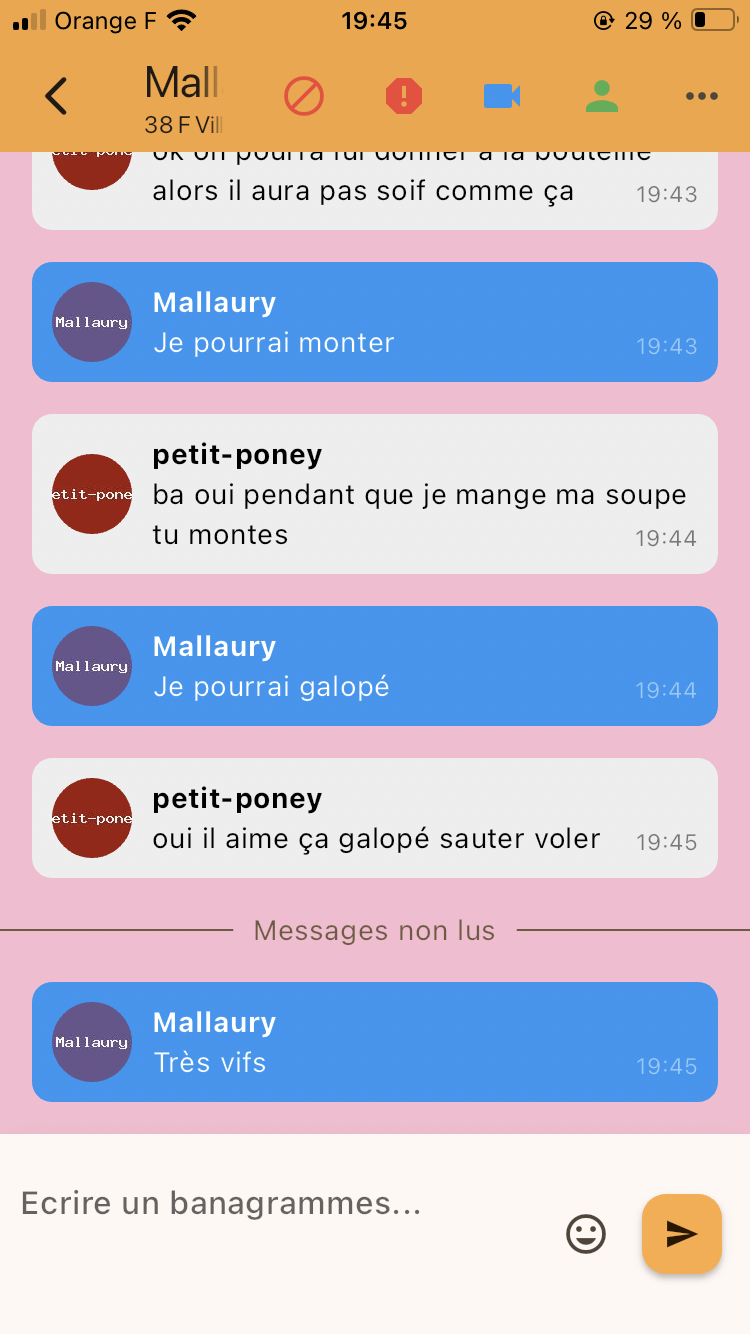Go back with the top-left arrow
Viewport: 750px width, 1334px height.
(56, 96)
